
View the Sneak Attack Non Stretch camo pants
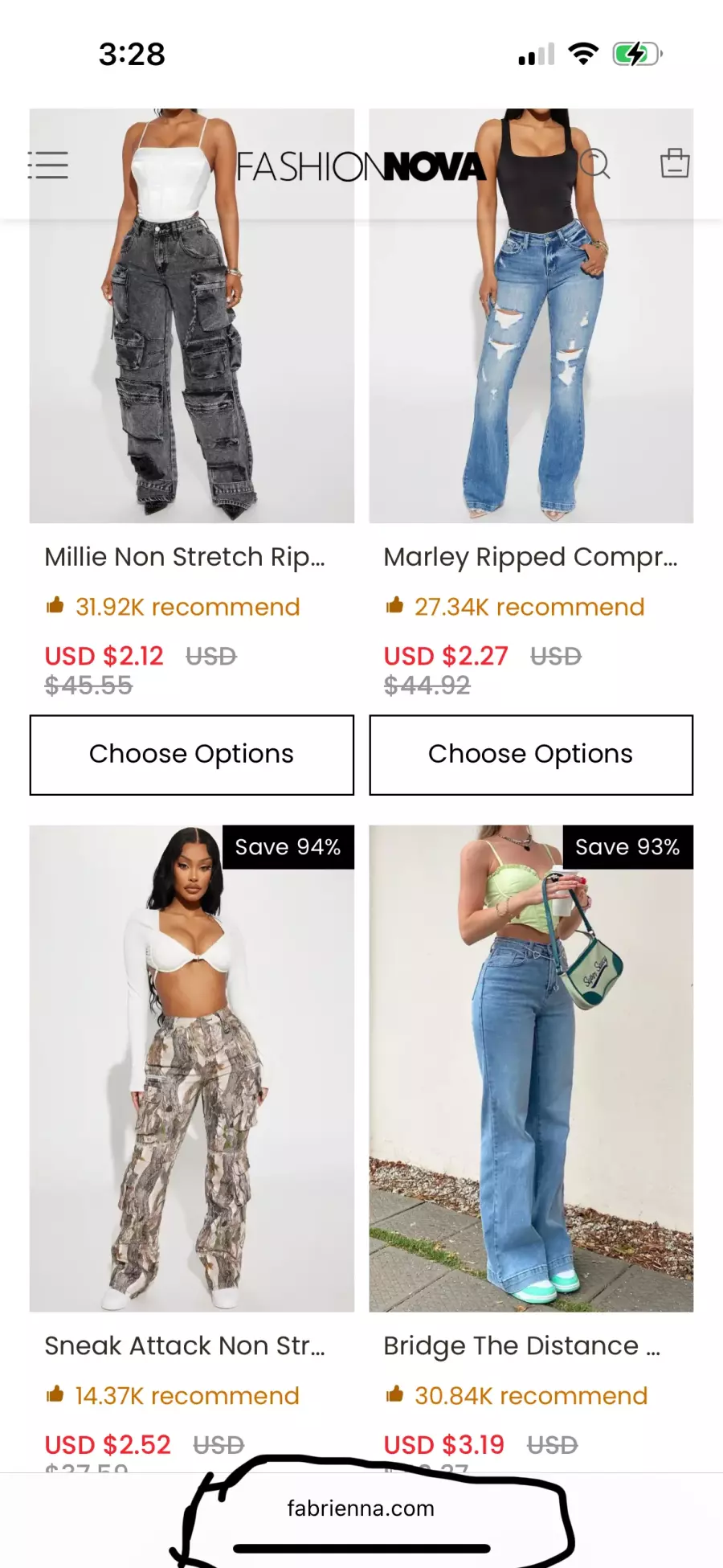191,1069
